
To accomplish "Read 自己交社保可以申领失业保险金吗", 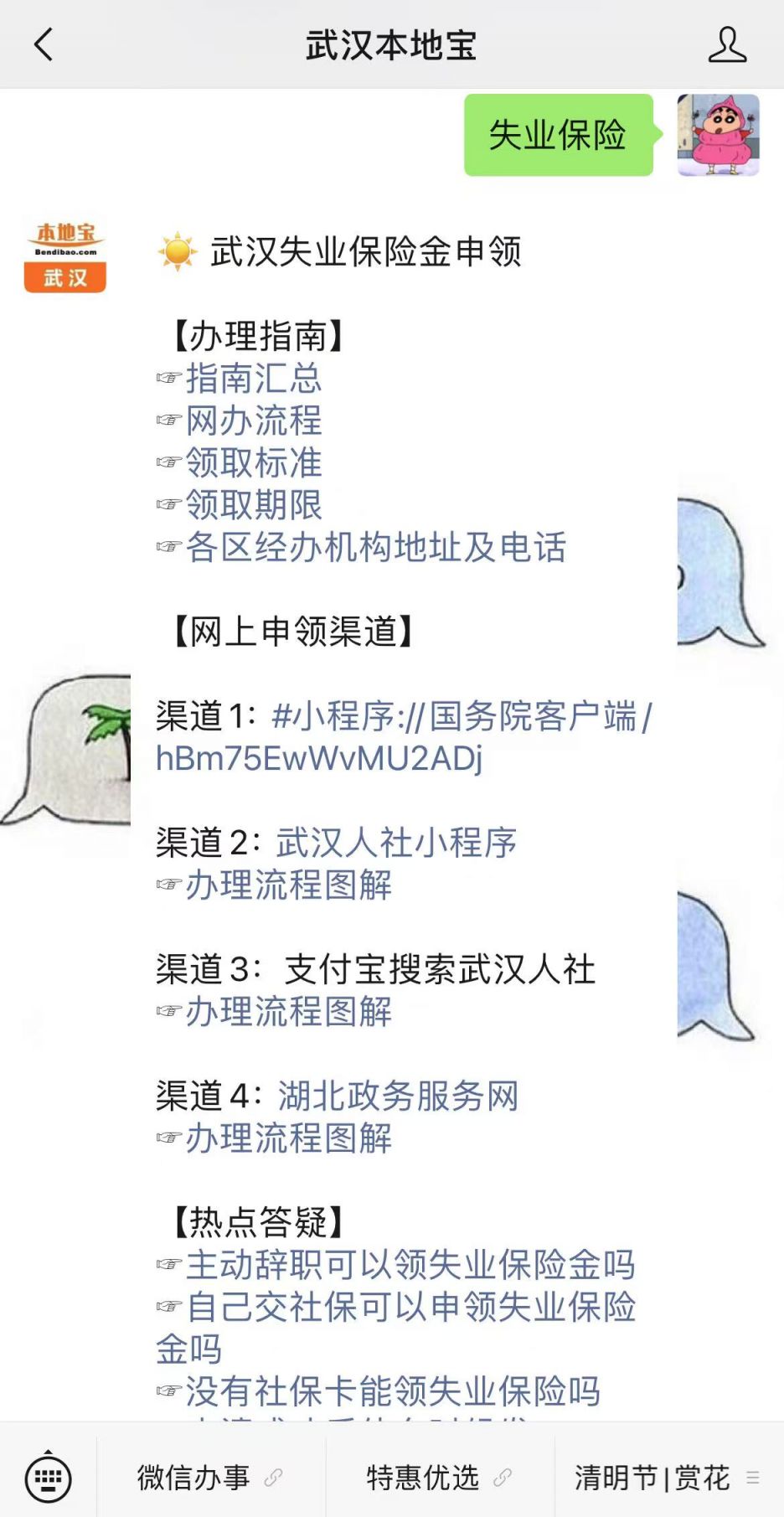I will [x=410, y=1308].
